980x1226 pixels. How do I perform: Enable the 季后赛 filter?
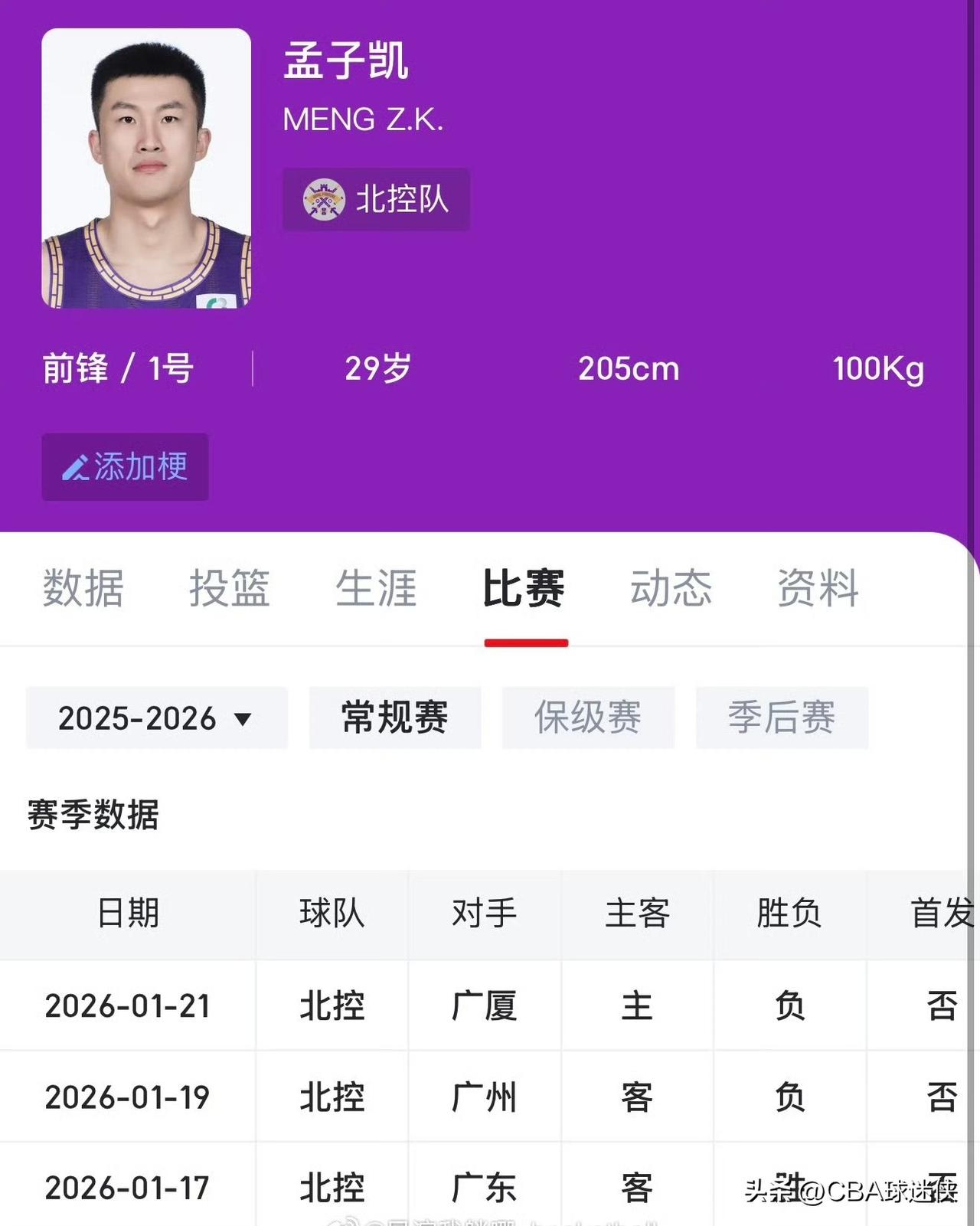781,718
